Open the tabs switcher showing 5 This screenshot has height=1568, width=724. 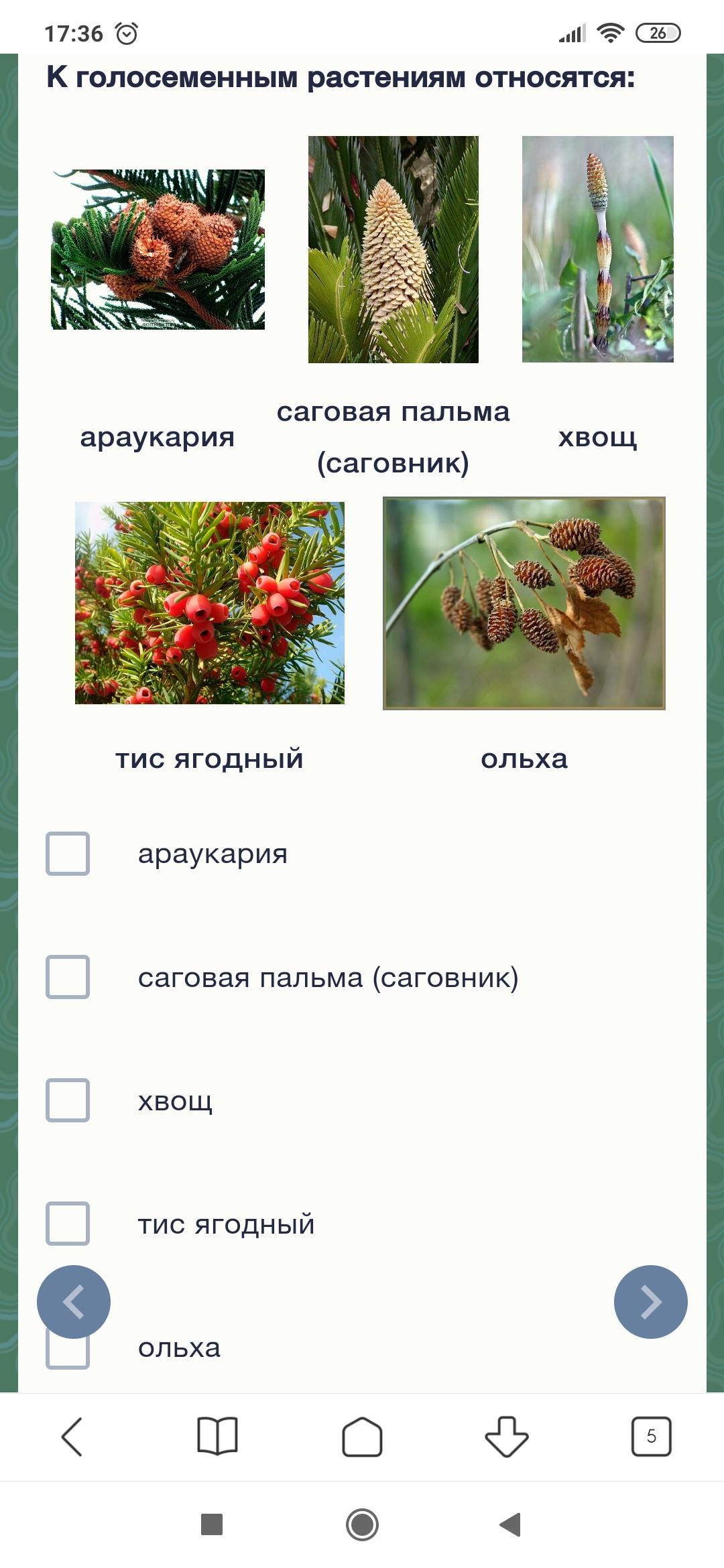tap(651, 1437)
